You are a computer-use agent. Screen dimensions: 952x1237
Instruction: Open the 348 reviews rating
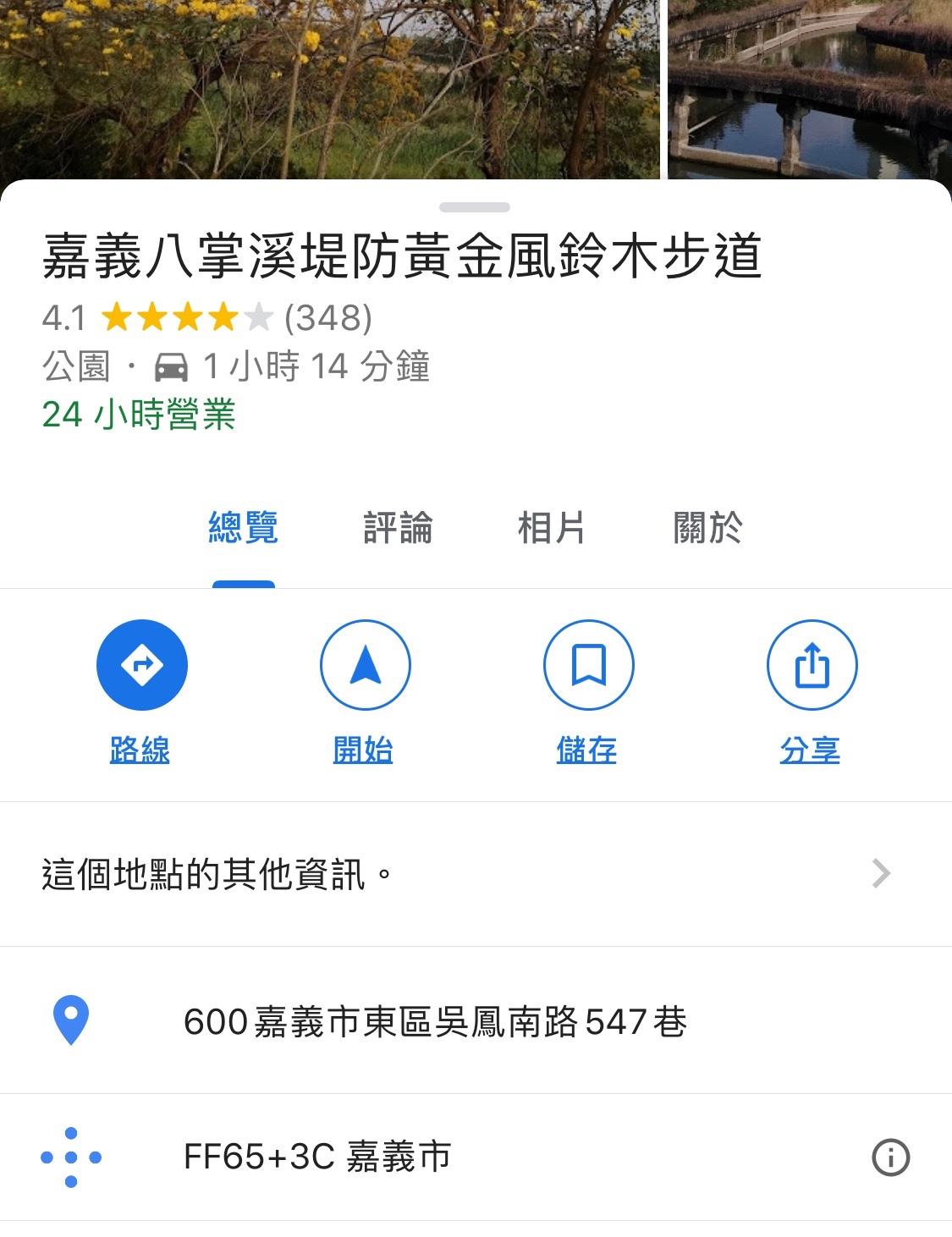tap(327, 318)
